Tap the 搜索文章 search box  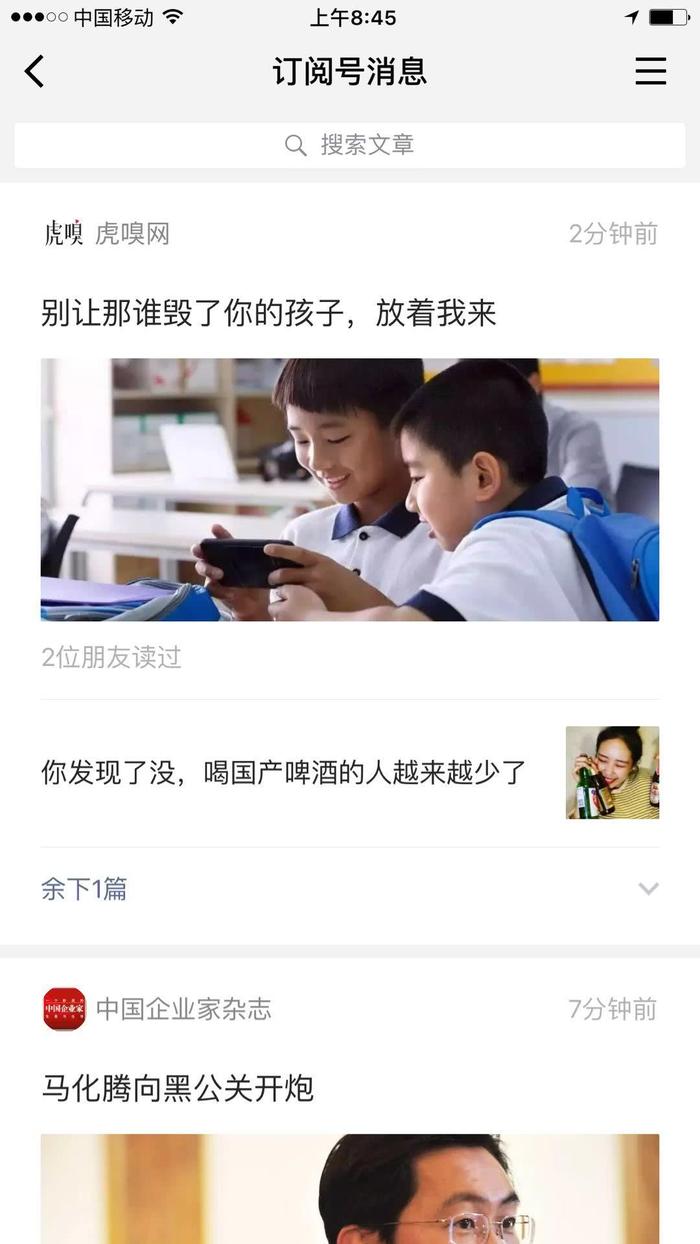pos(350,145)
